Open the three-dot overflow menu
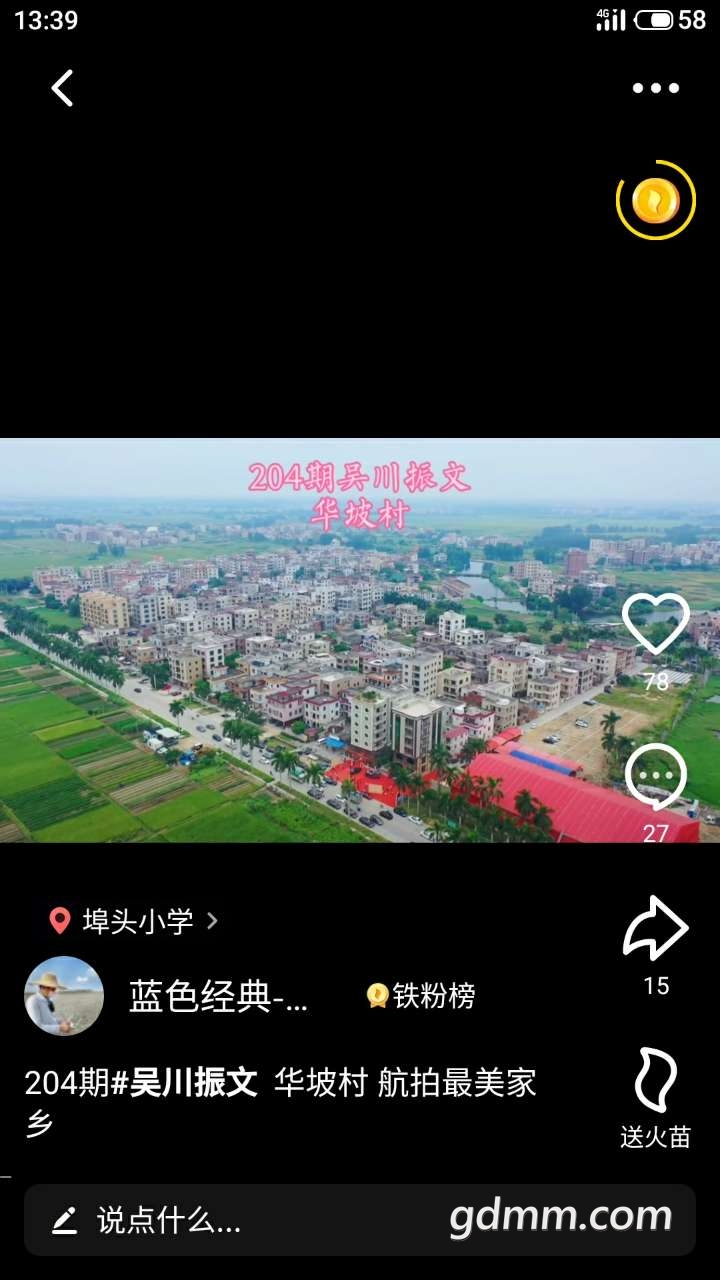The height and width of the screenshot is (1280, 720). (x=655, y=88)
